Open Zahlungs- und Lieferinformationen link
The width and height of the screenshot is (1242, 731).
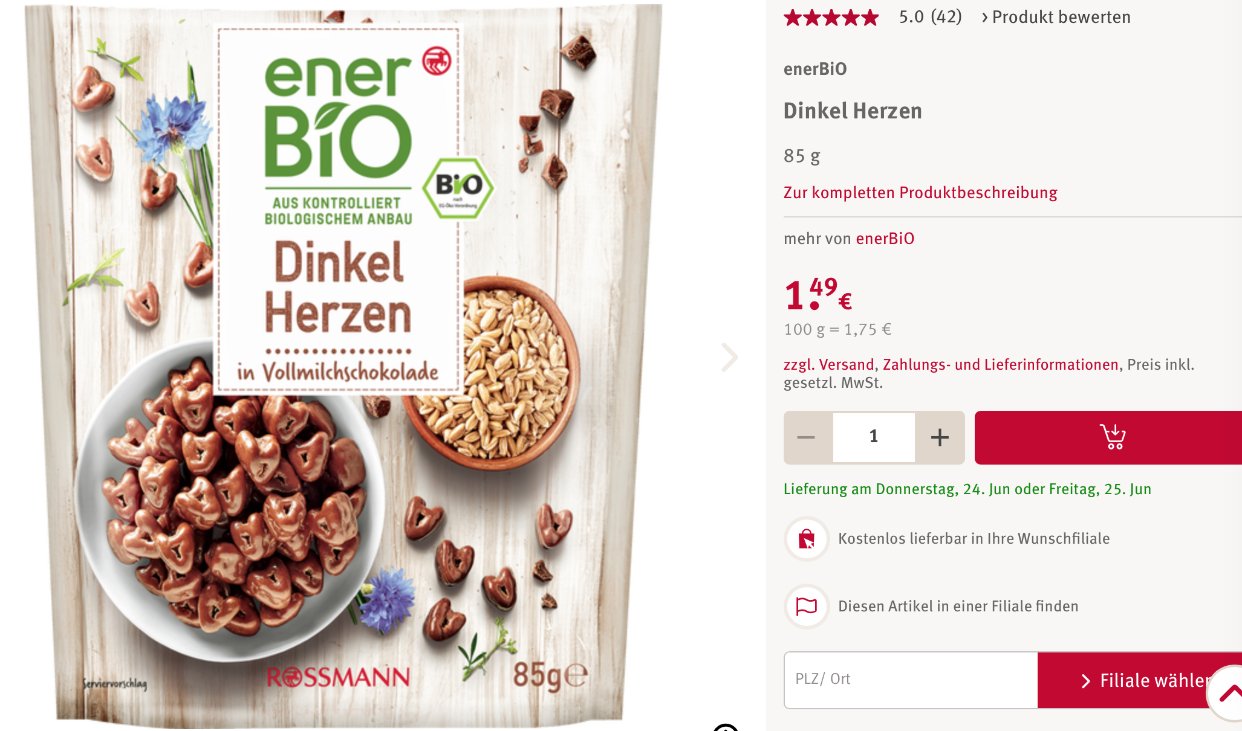tap(1000, 365)
